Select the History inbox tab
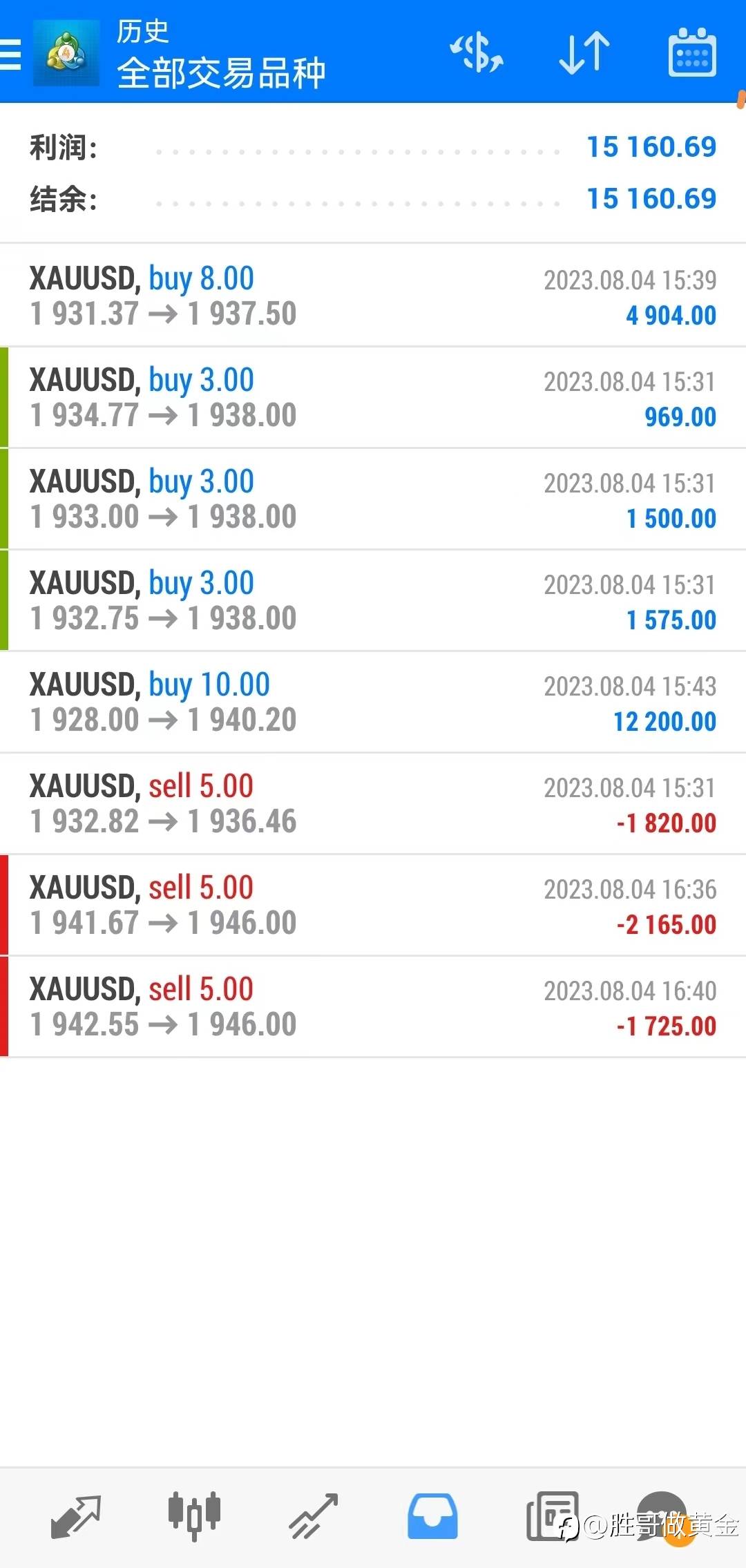Screen dimensions: 746x1568 [x=432, y=1516]
